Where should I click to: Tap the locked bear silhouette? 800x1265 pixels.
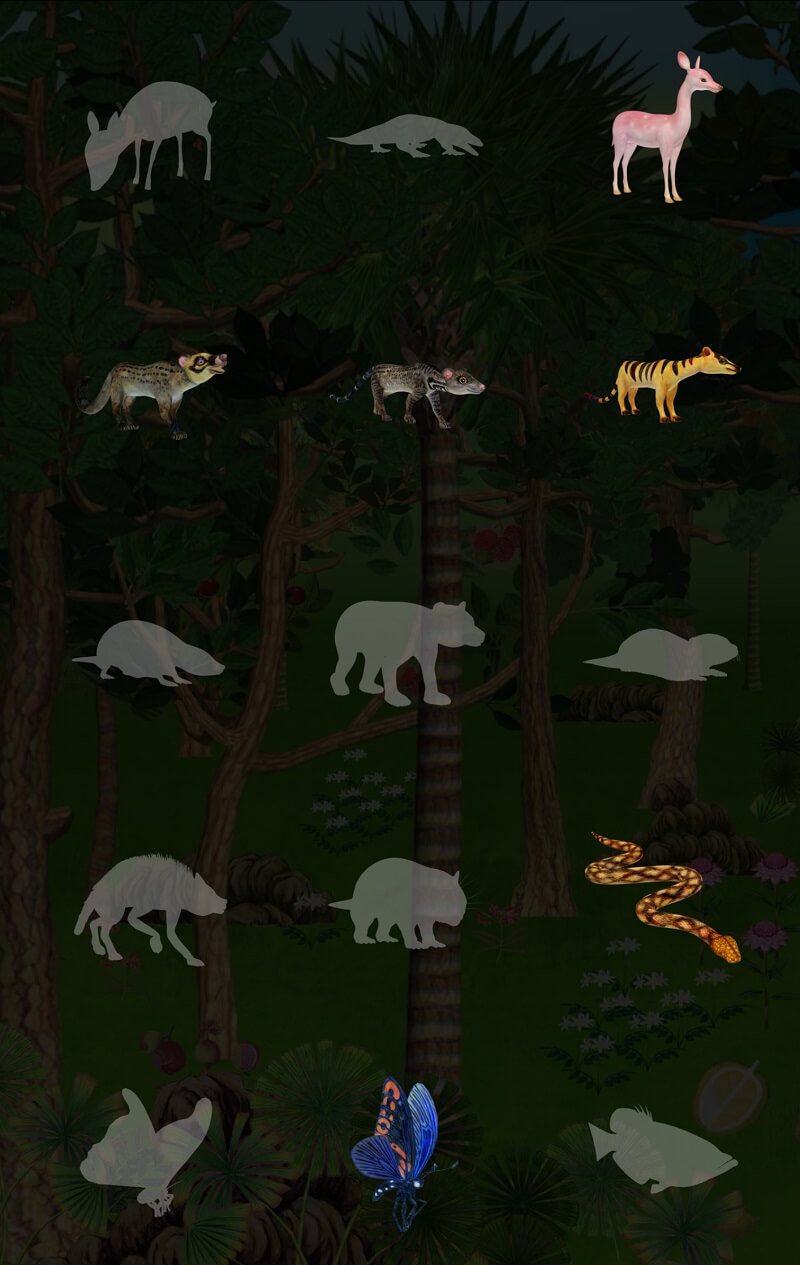(403, 650)
